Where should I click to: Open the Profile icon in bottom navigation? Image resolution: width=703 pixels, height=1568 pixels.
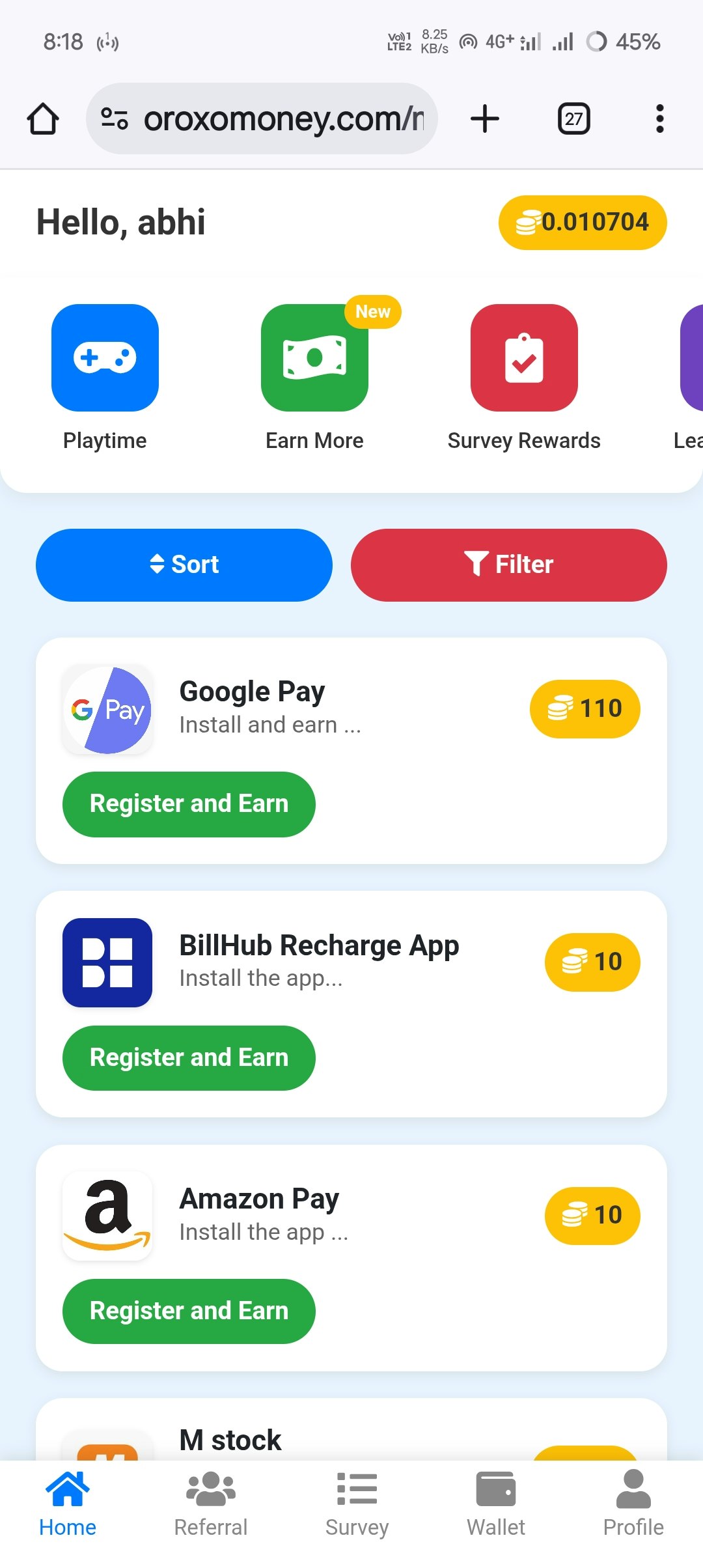click(x=633, y=1491)
